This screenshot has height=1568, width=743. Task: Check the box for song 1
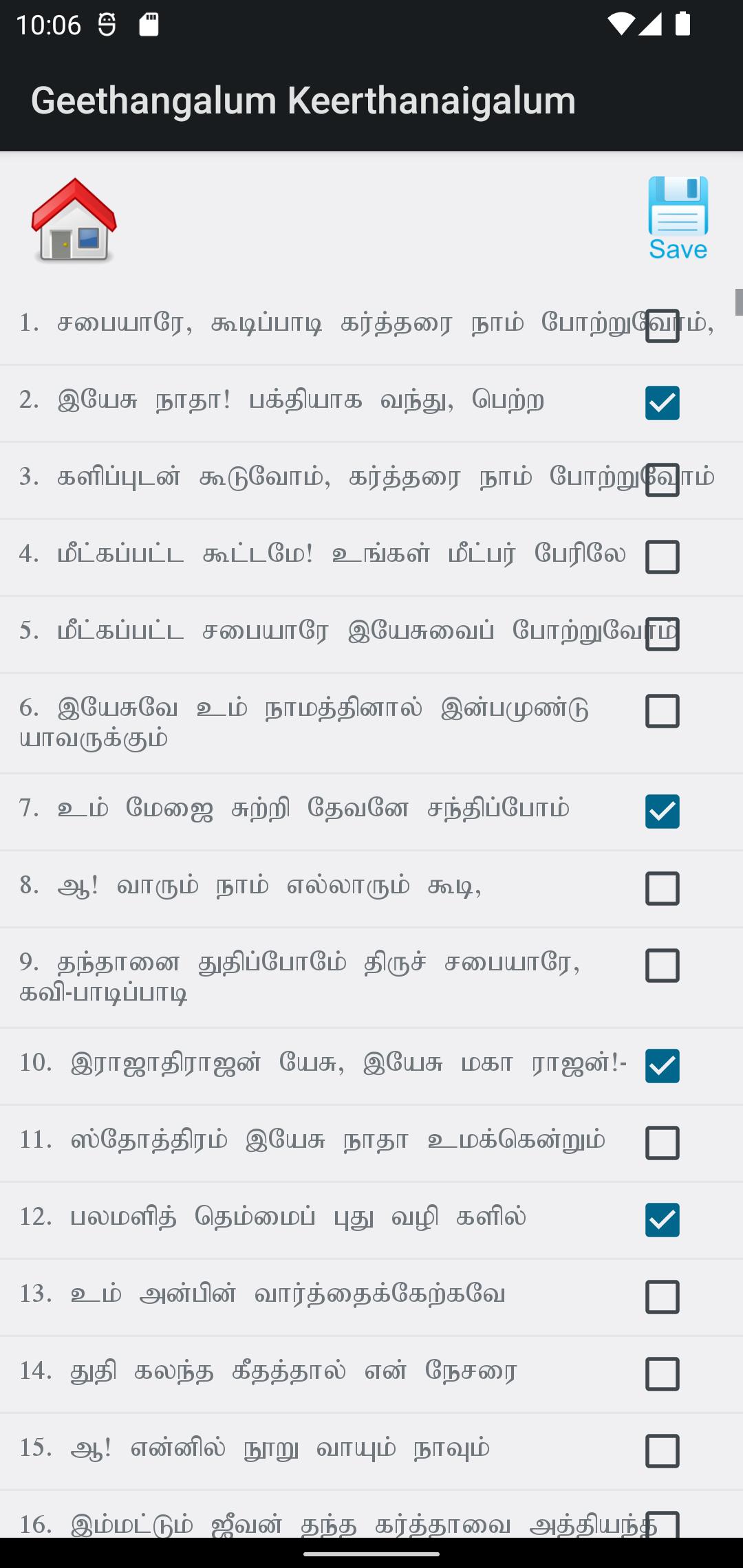(663, 326)
